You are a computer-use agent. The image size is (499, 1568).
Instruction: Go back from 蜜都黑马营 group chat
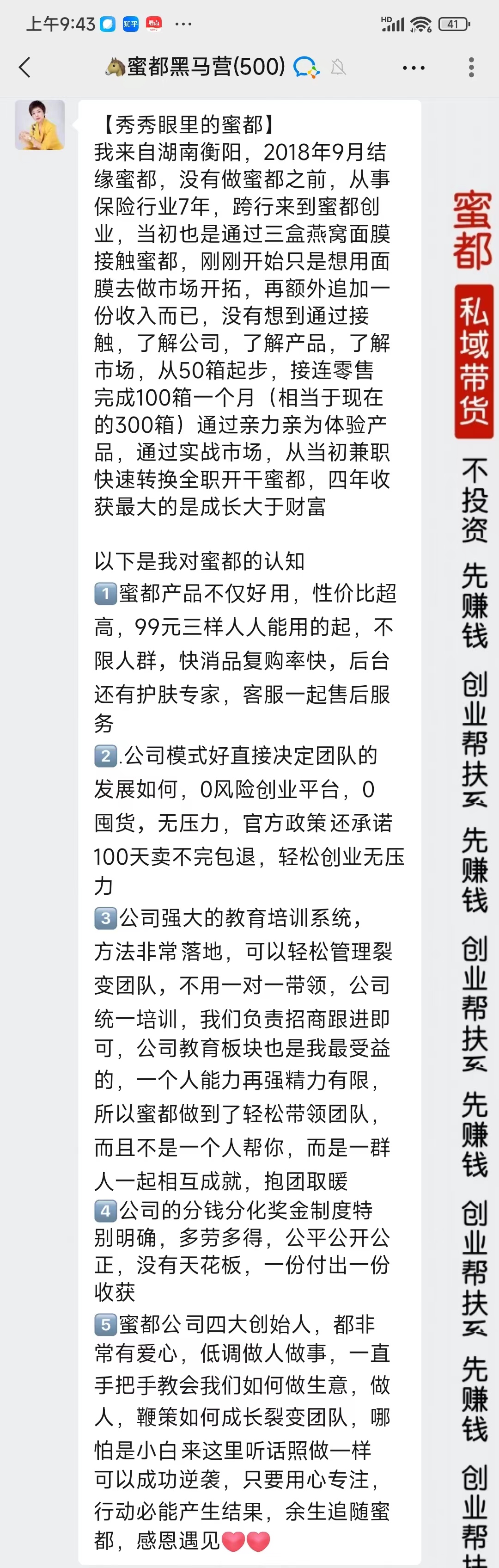point(25,68)
